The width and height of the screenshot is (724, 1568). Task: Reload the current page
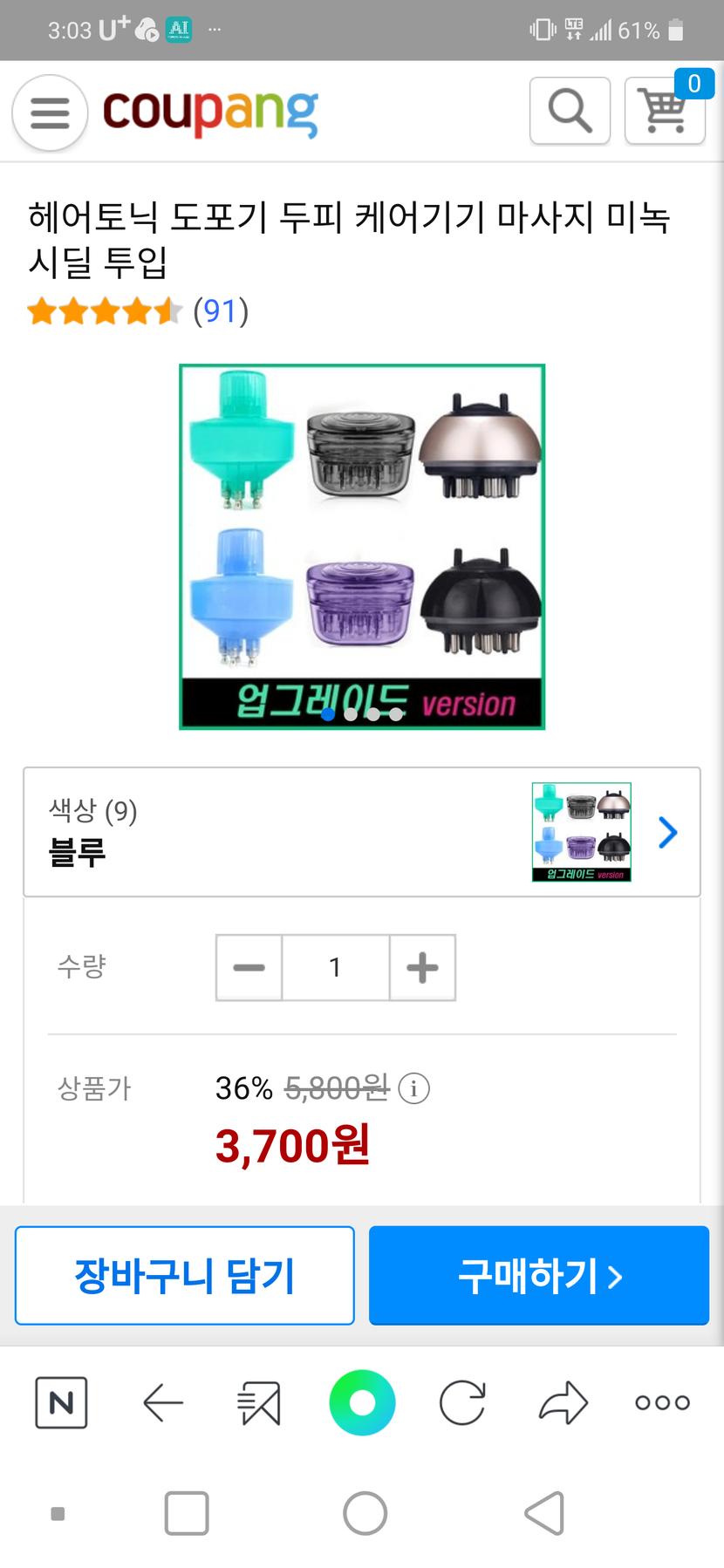coord(462,1402)
